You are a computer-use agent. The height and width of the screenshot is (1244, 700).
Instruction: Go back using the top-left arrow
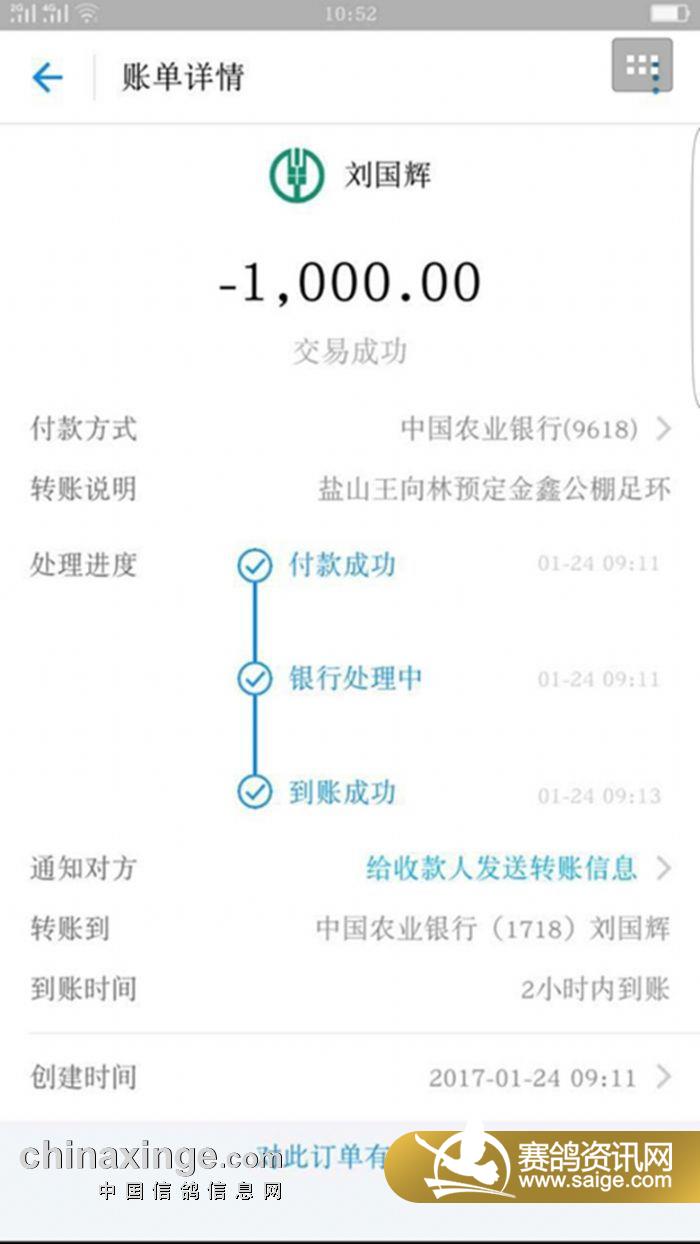47,77
